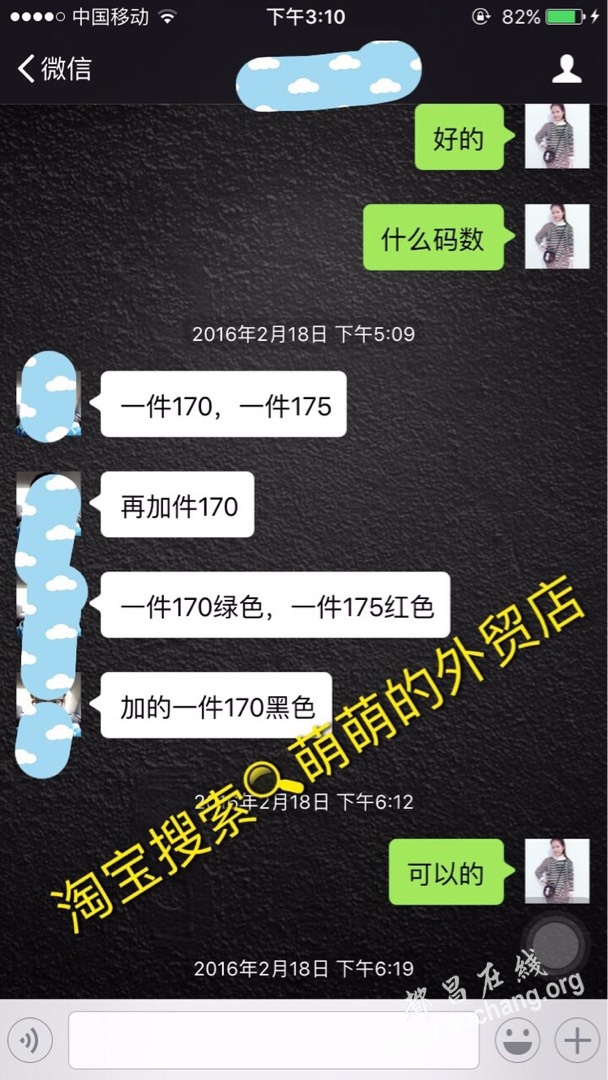
Task: Open the chat details profile icon
Action: point(567,69)
